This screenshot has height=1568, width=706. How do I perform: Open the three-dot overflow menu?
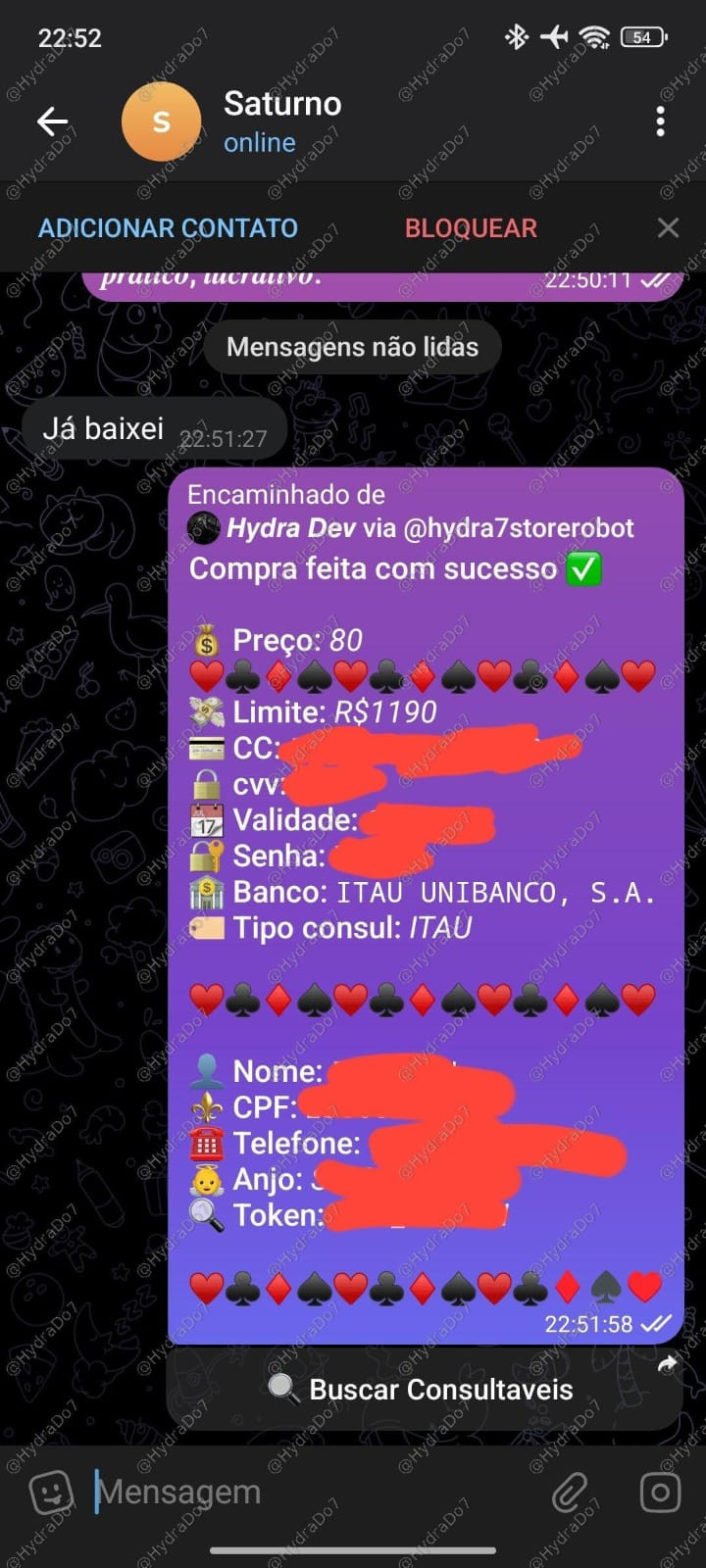[x=660, y=122]
